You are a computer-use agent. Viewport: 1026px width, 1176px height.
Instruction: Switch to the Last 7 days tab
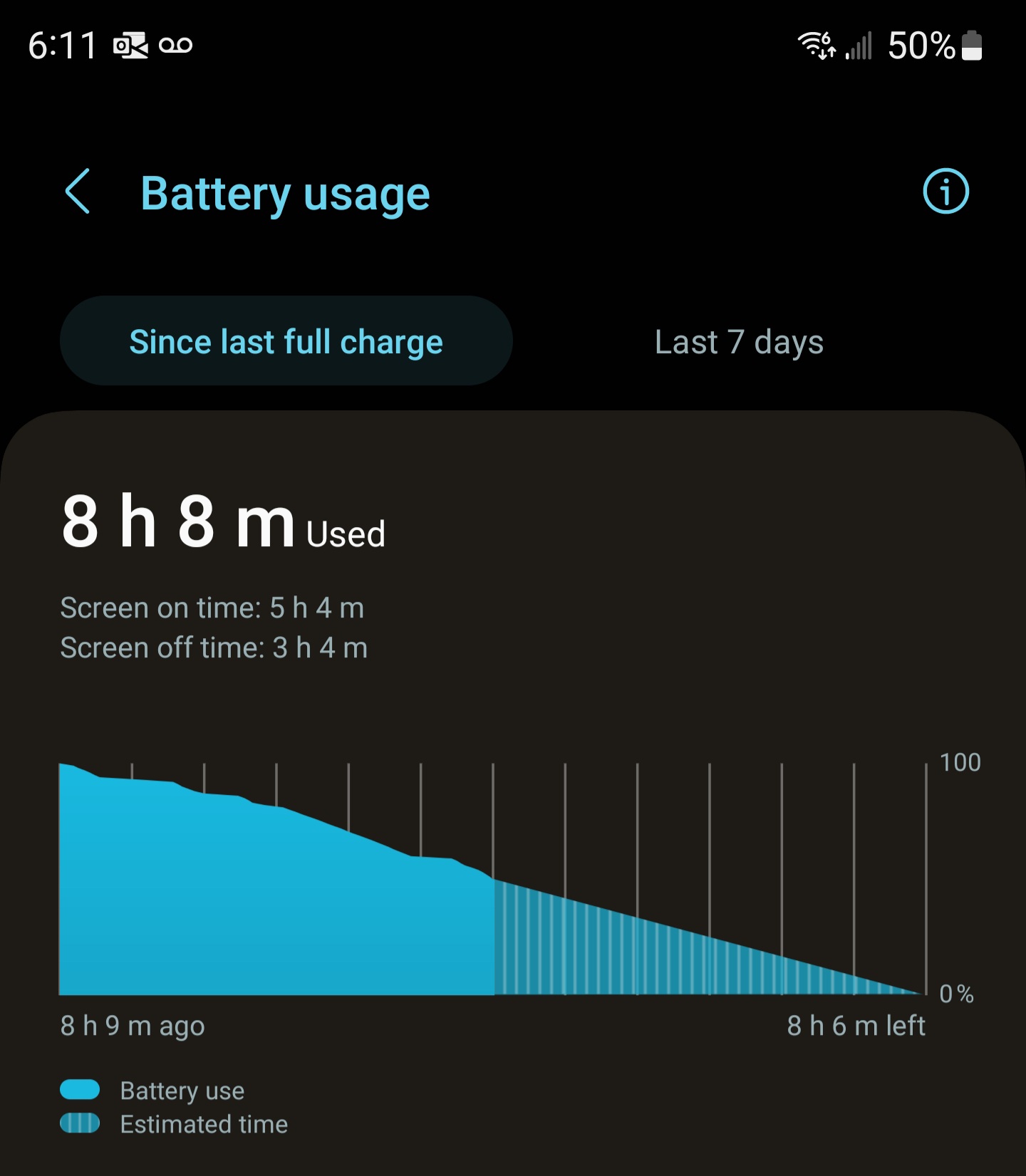click(739, 342)
